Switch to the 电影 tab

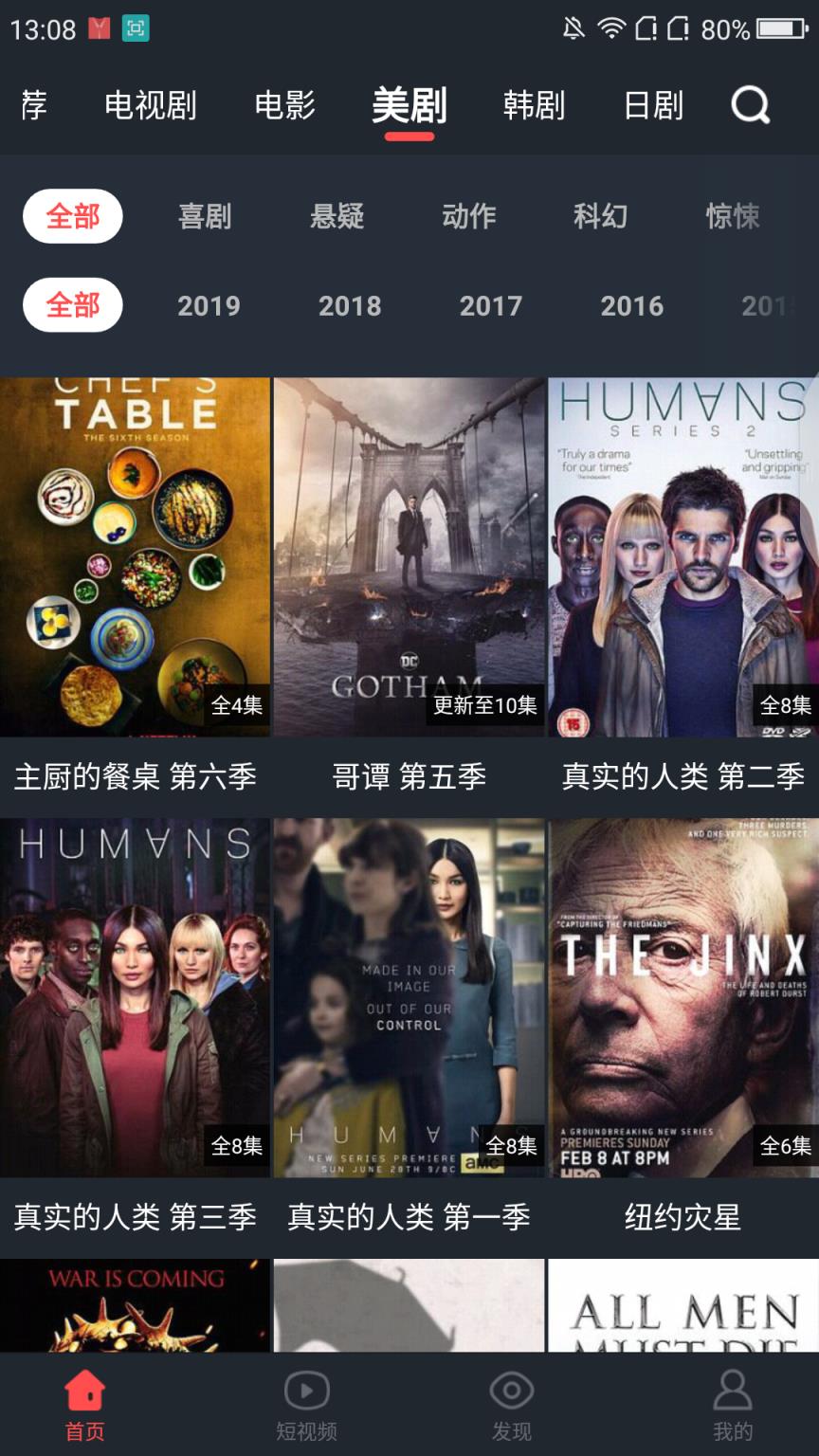[284, 105]
